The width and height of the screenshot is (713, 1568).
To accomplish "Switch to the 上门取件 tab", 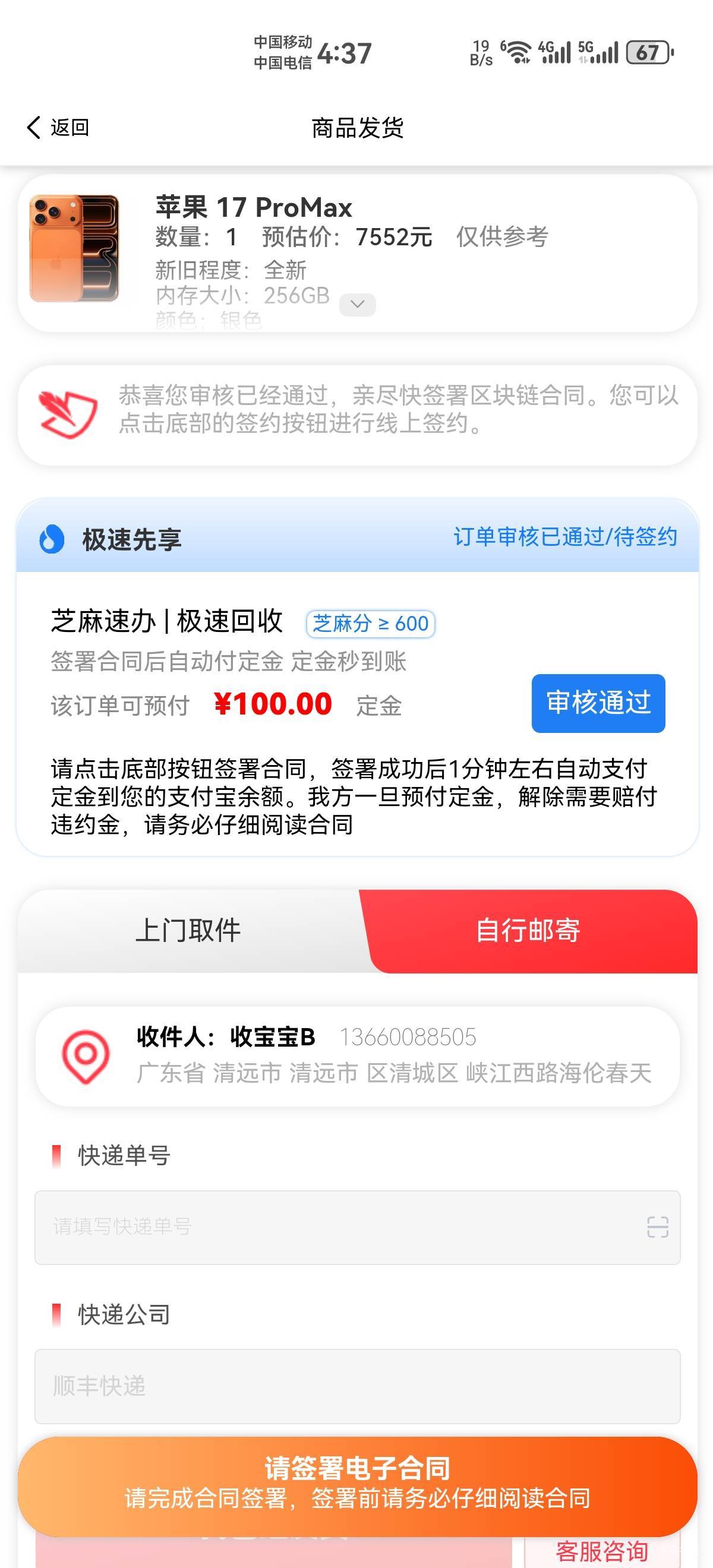I will tap(188, 931).
